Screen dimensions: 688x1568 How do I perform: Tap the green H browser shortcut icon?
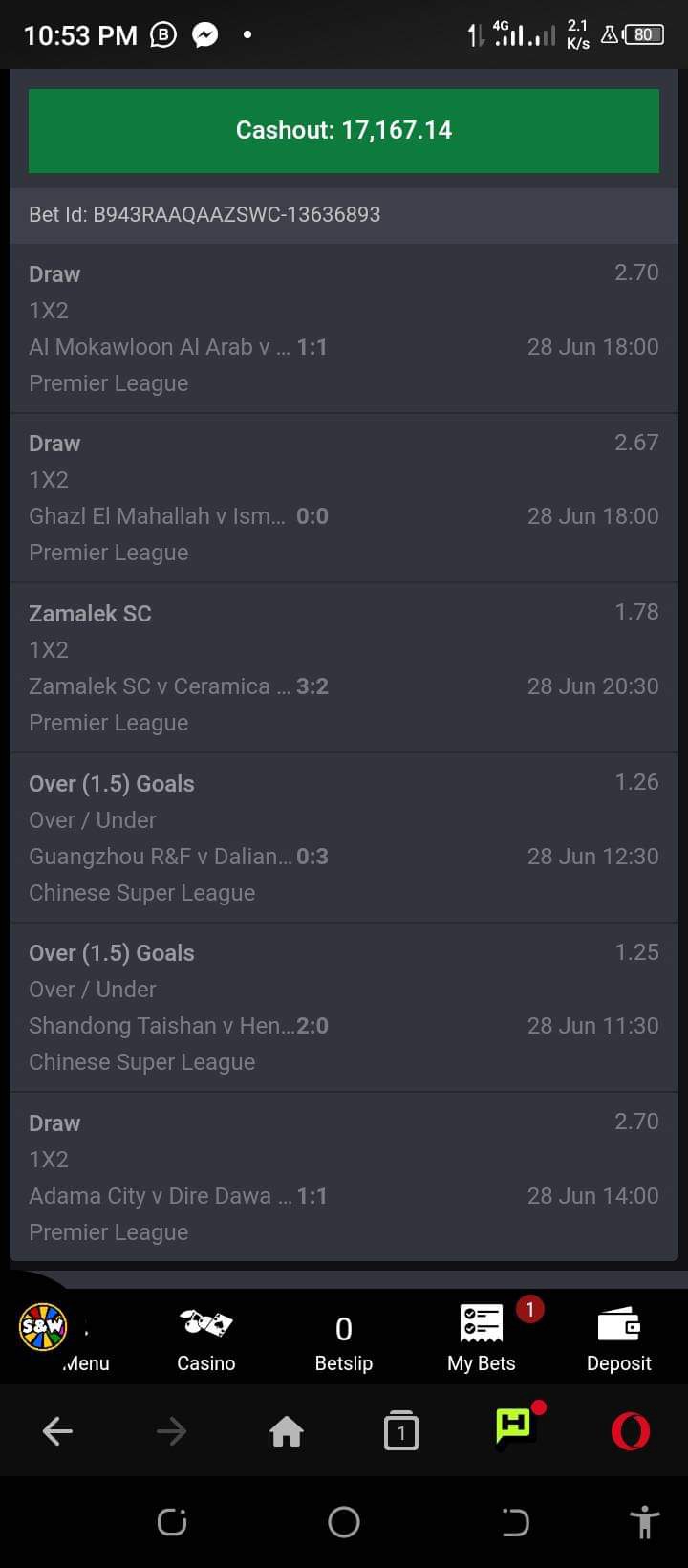pos(516,1428)
